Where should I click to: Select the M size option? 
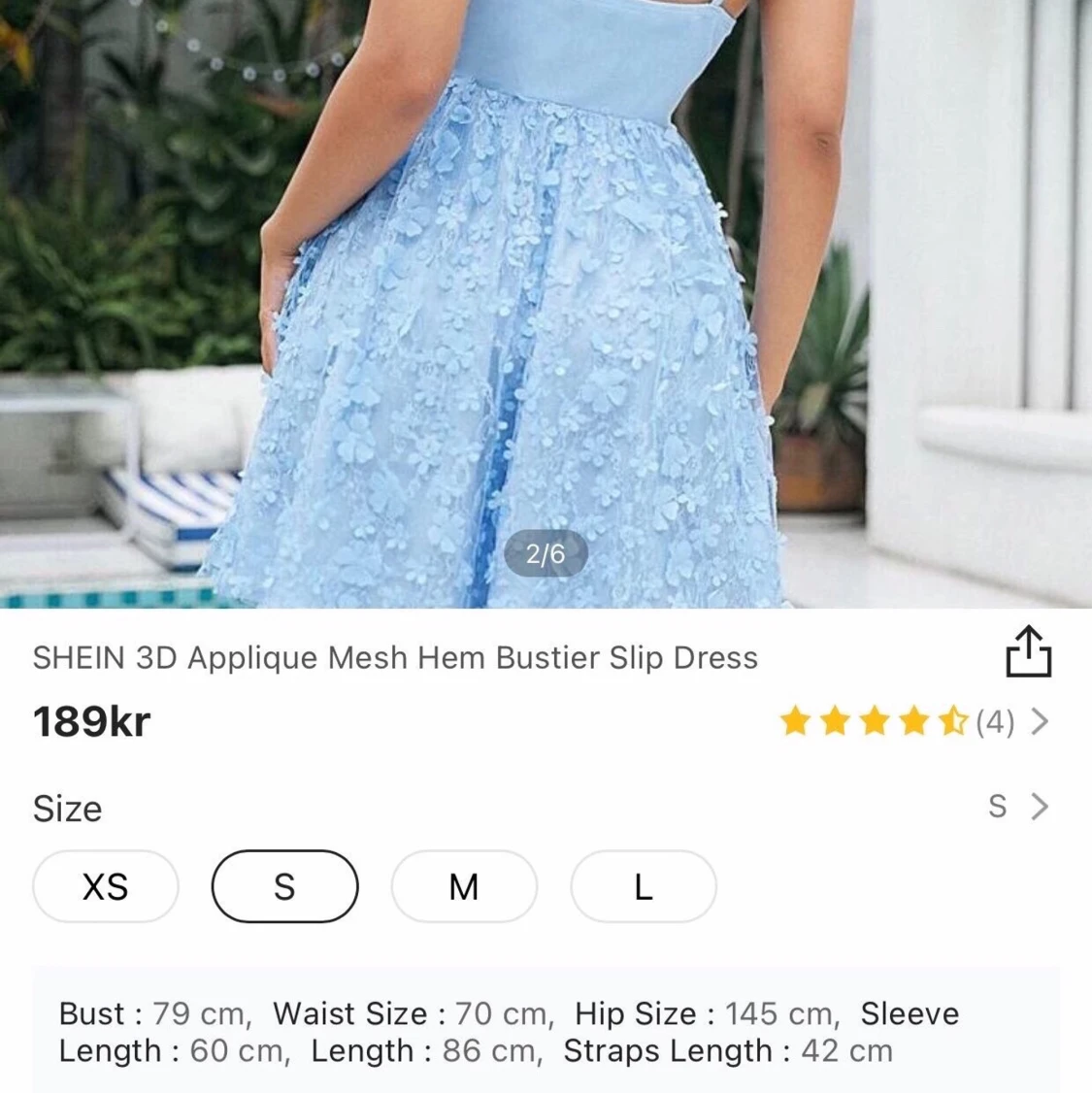coord(464,886)
